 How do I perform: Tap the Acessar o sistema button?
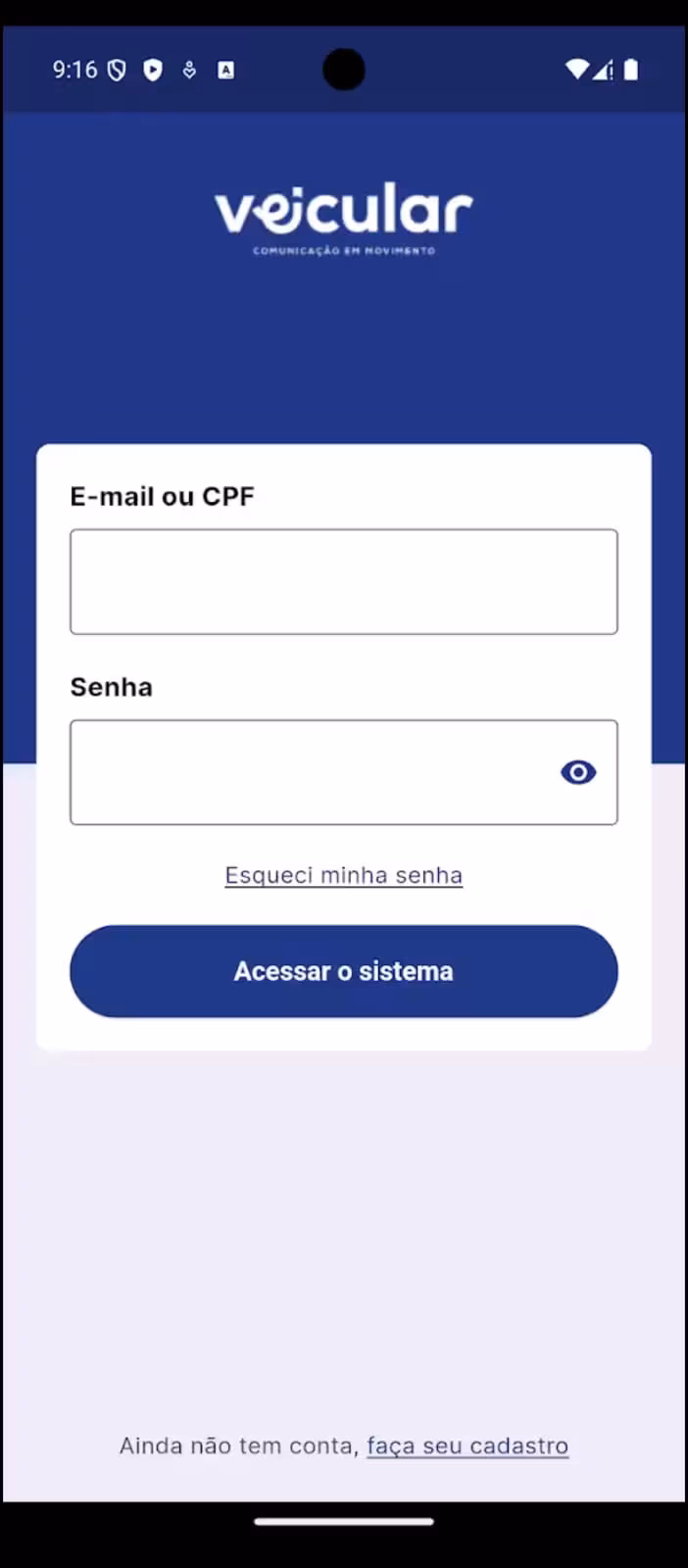(343, 971)
